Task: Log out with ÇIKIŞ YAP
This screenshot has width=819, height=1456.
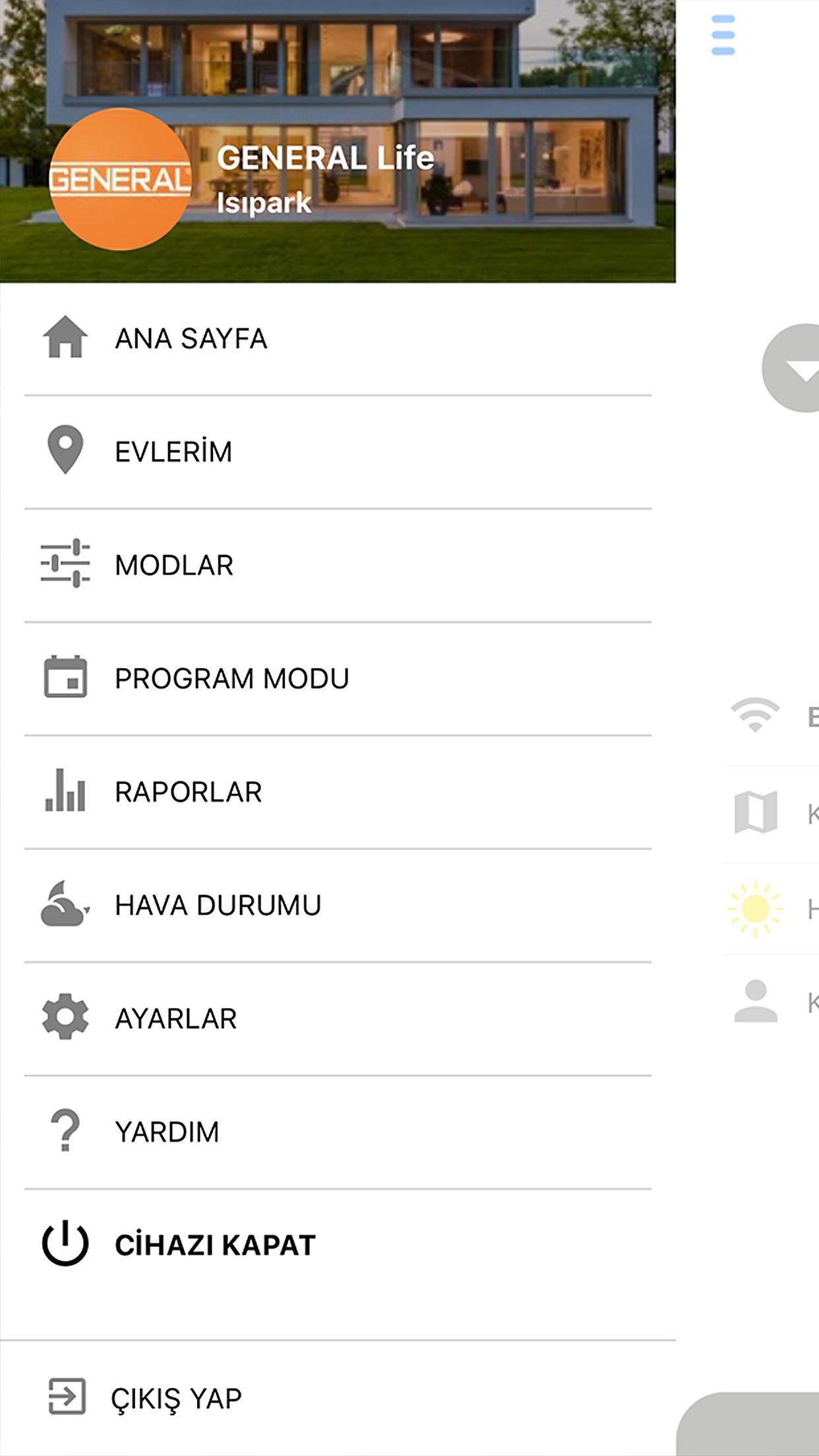Action: (x=176, y=1398)
